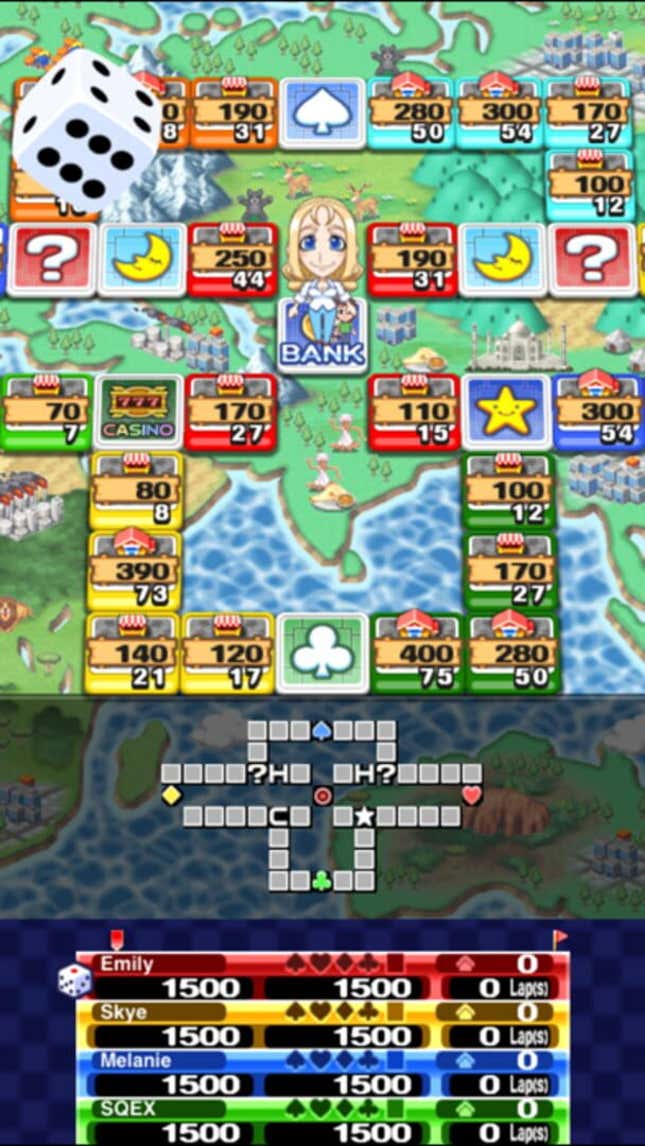Open Emily's player status row

(x=322, y=976)
